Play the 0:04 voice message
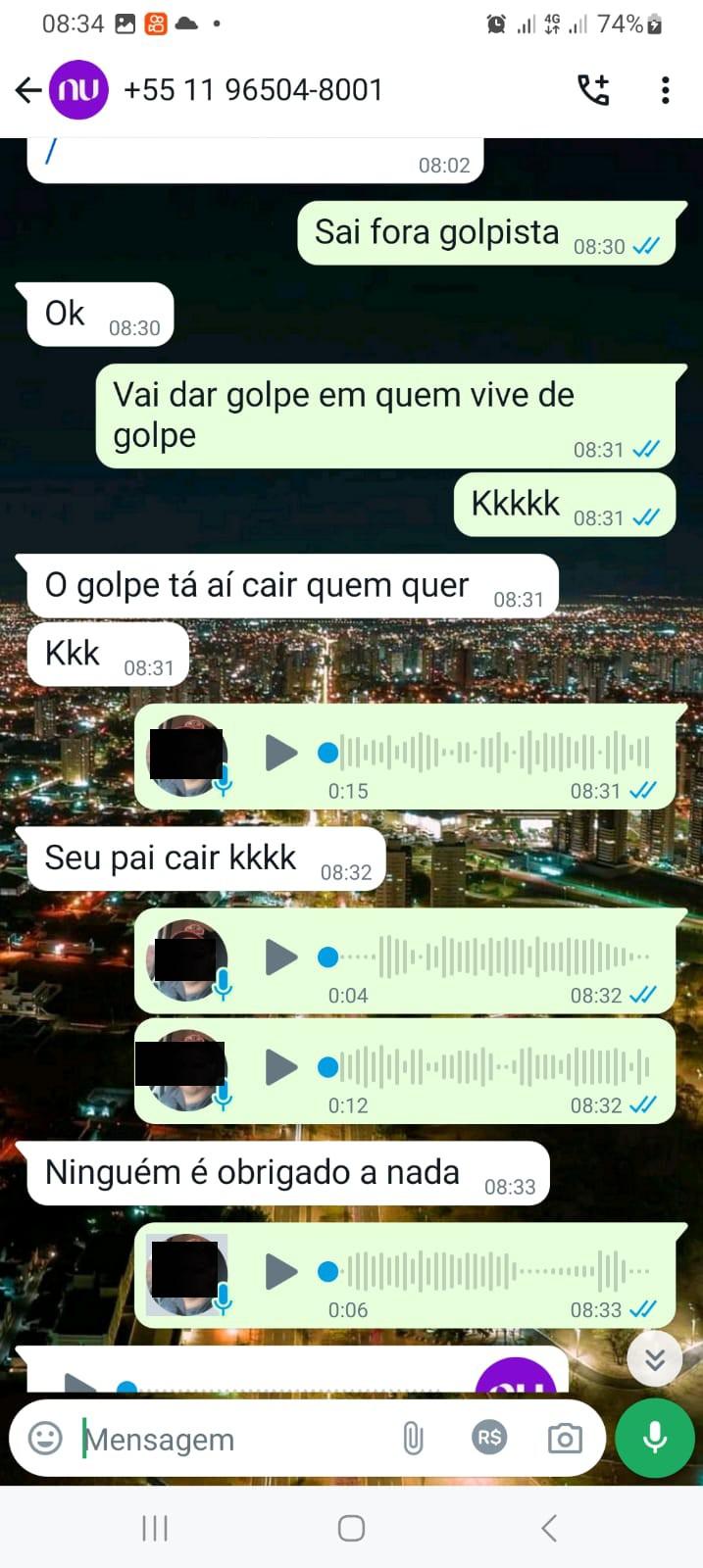The width and height of the screenshot is (703, 1568). 281,956
